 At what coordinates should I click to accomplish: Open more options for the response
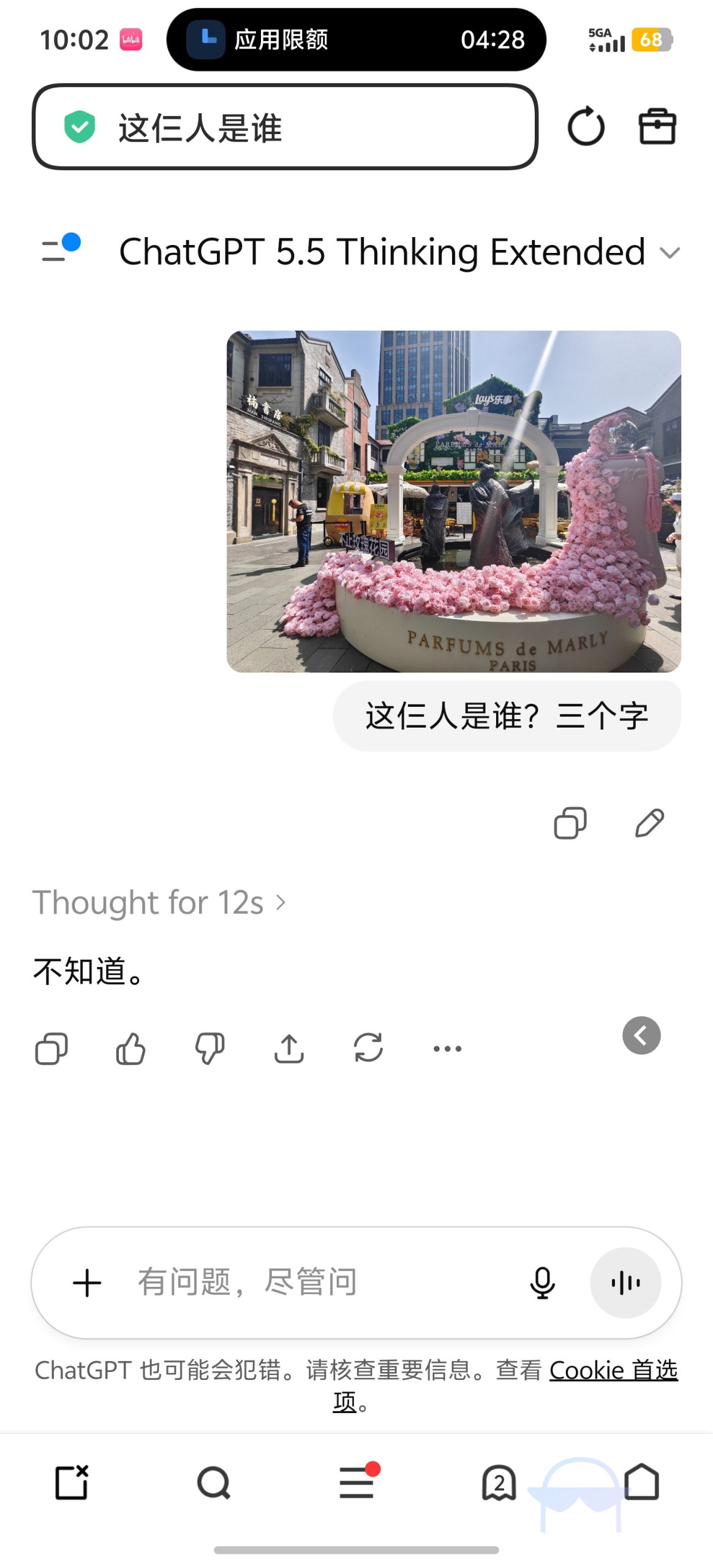(x=447, y=1048)
